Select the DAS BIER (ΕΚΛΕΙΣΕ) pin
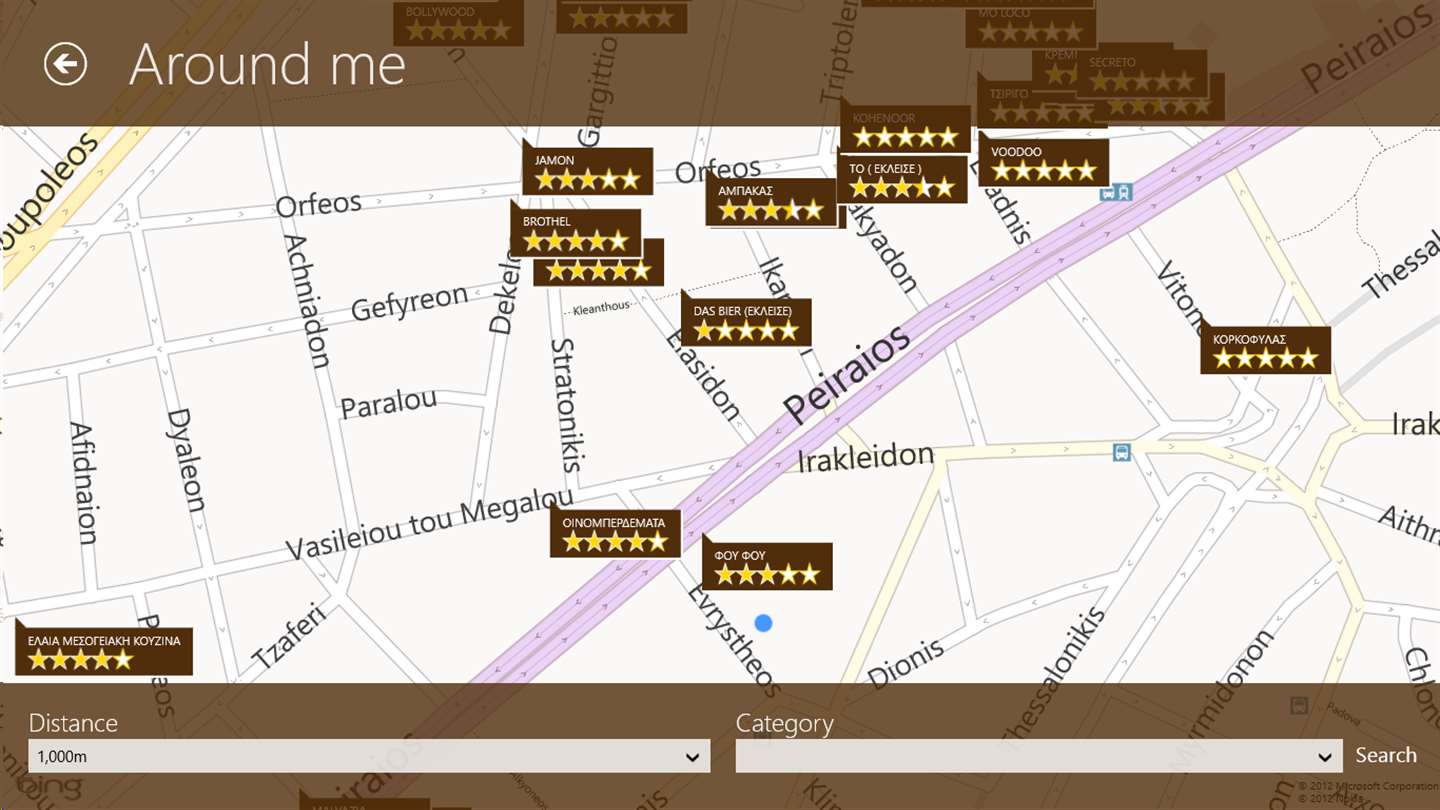Image resolution: width=1440 pixels, height=810 pixels. tap(746, 322)
